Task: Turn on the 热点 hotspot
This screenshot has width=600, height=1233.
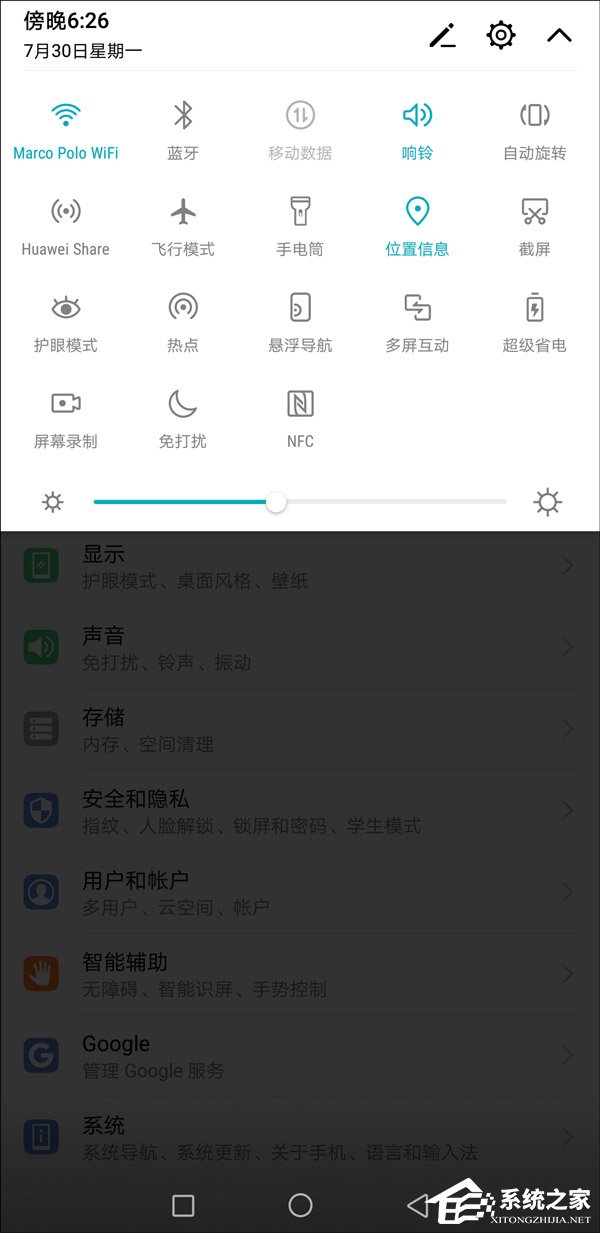Action: tap(183, 308)
